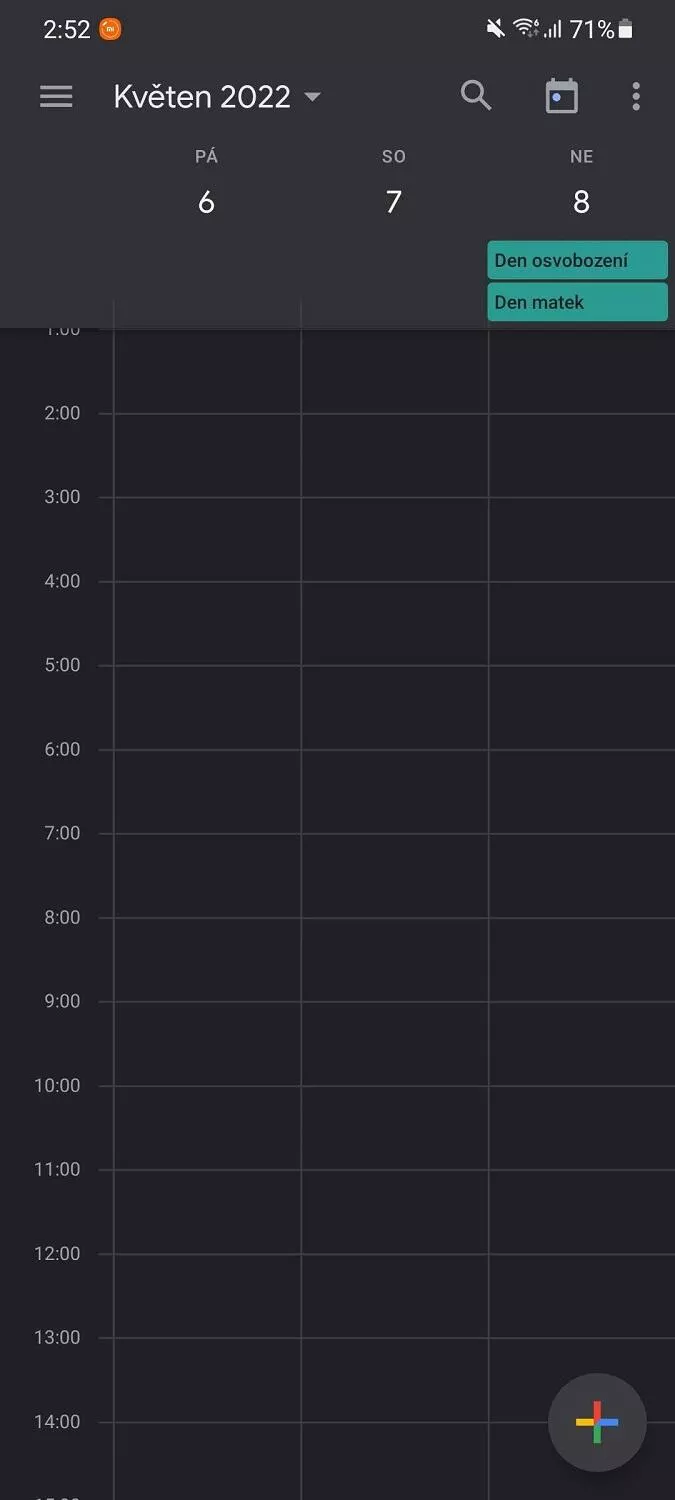Select Sunday the 8th header

[581, 184]
